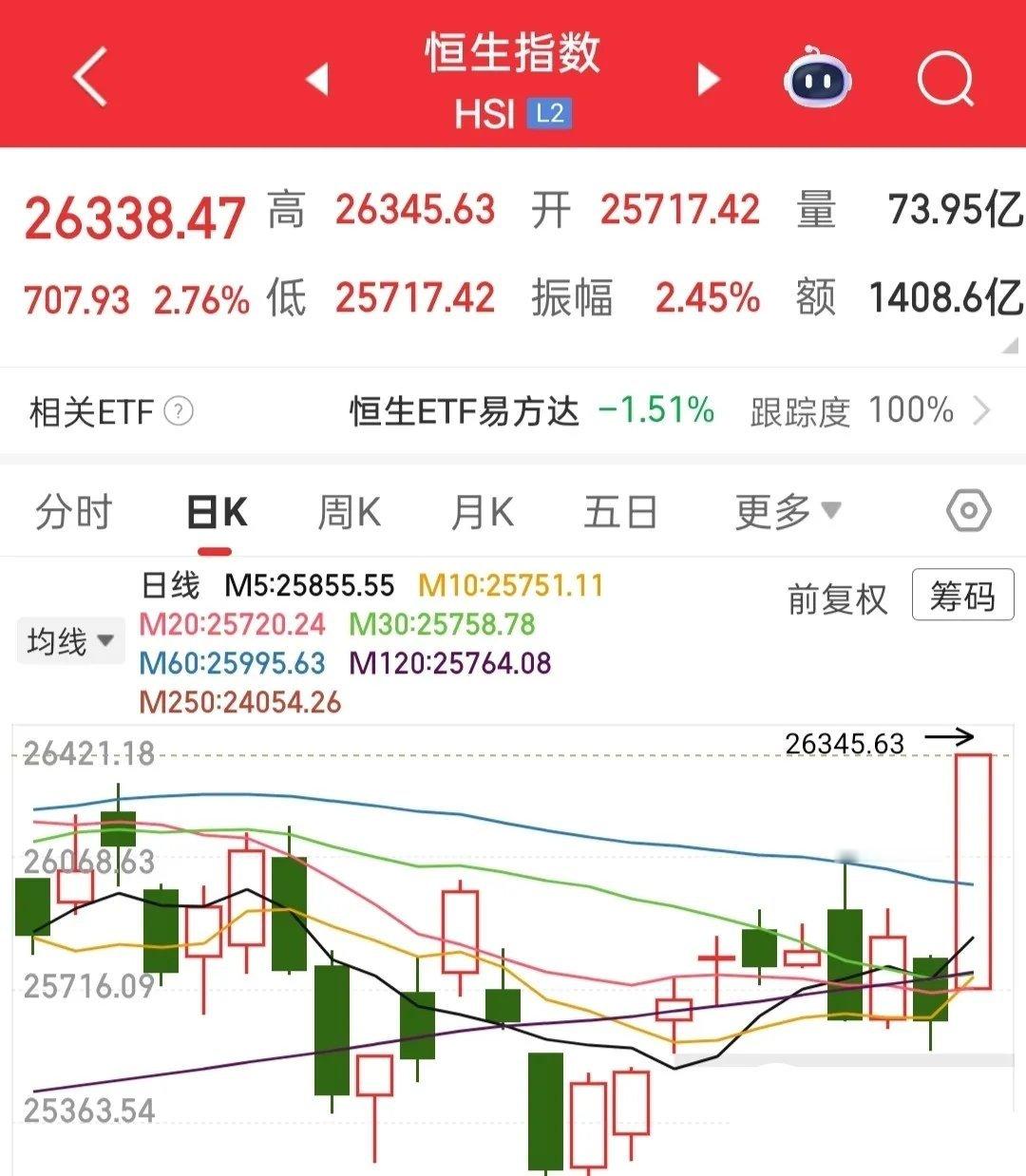Screen dimensions: 1026x1176
Task: Tap the 五日 five-day chart label
Action: 620,510
